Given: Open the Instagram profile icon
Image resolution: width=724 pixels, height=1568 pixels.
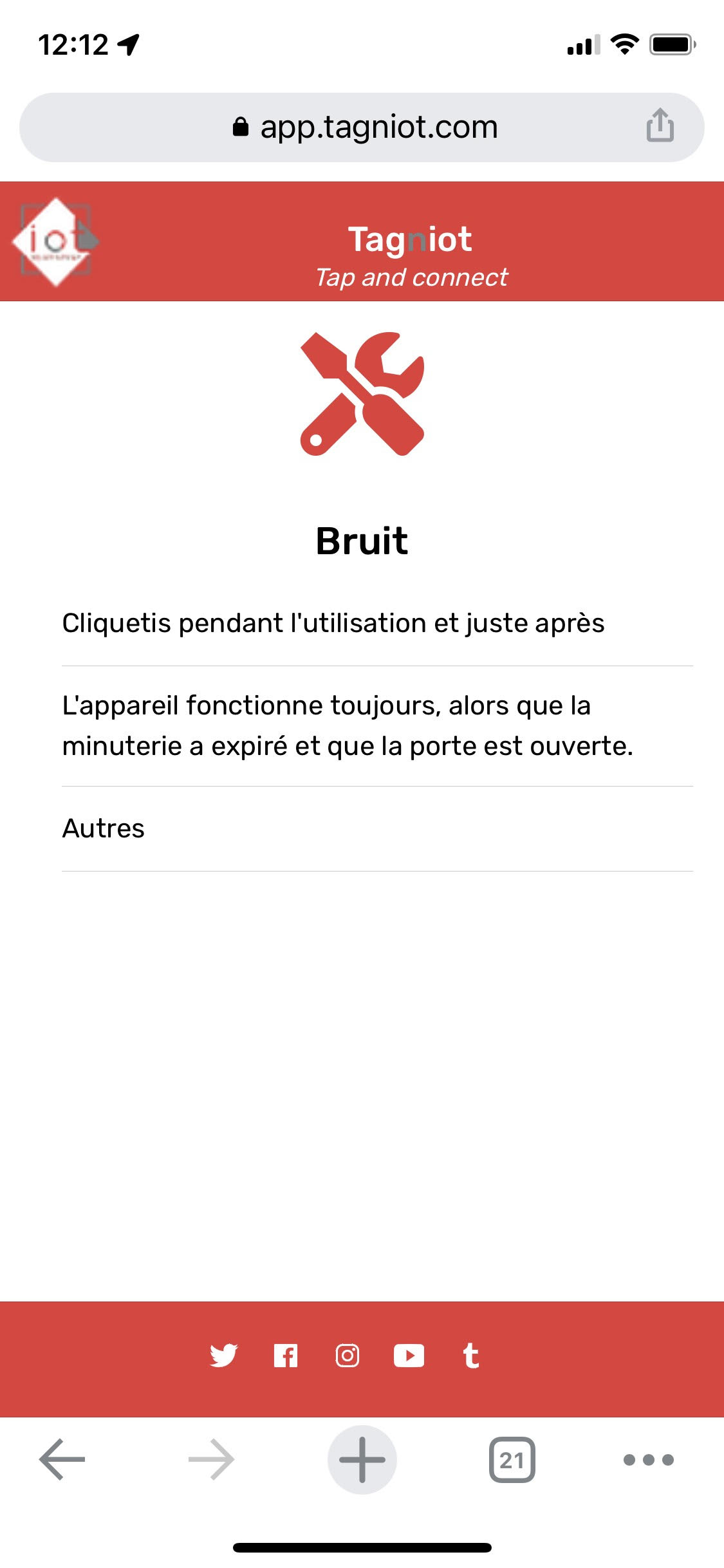Looking at the screenshot, I should [348, 1356].
